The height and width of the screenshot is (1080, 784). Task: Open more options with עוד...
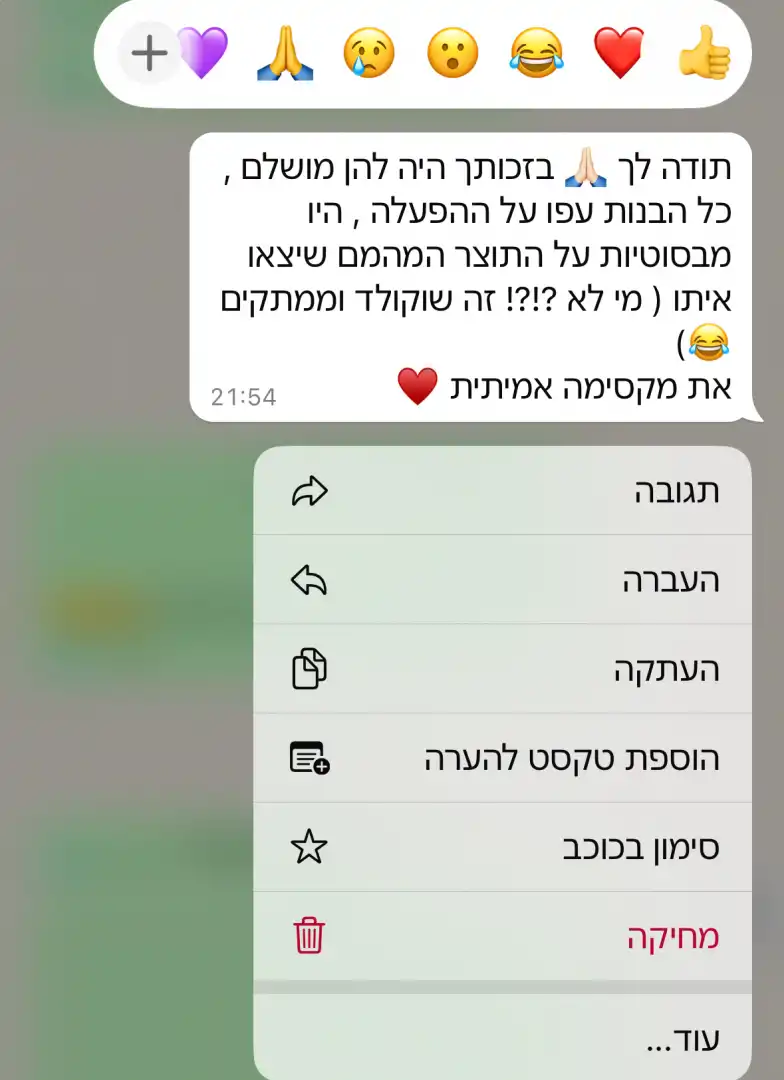(x=502, y=1039)
